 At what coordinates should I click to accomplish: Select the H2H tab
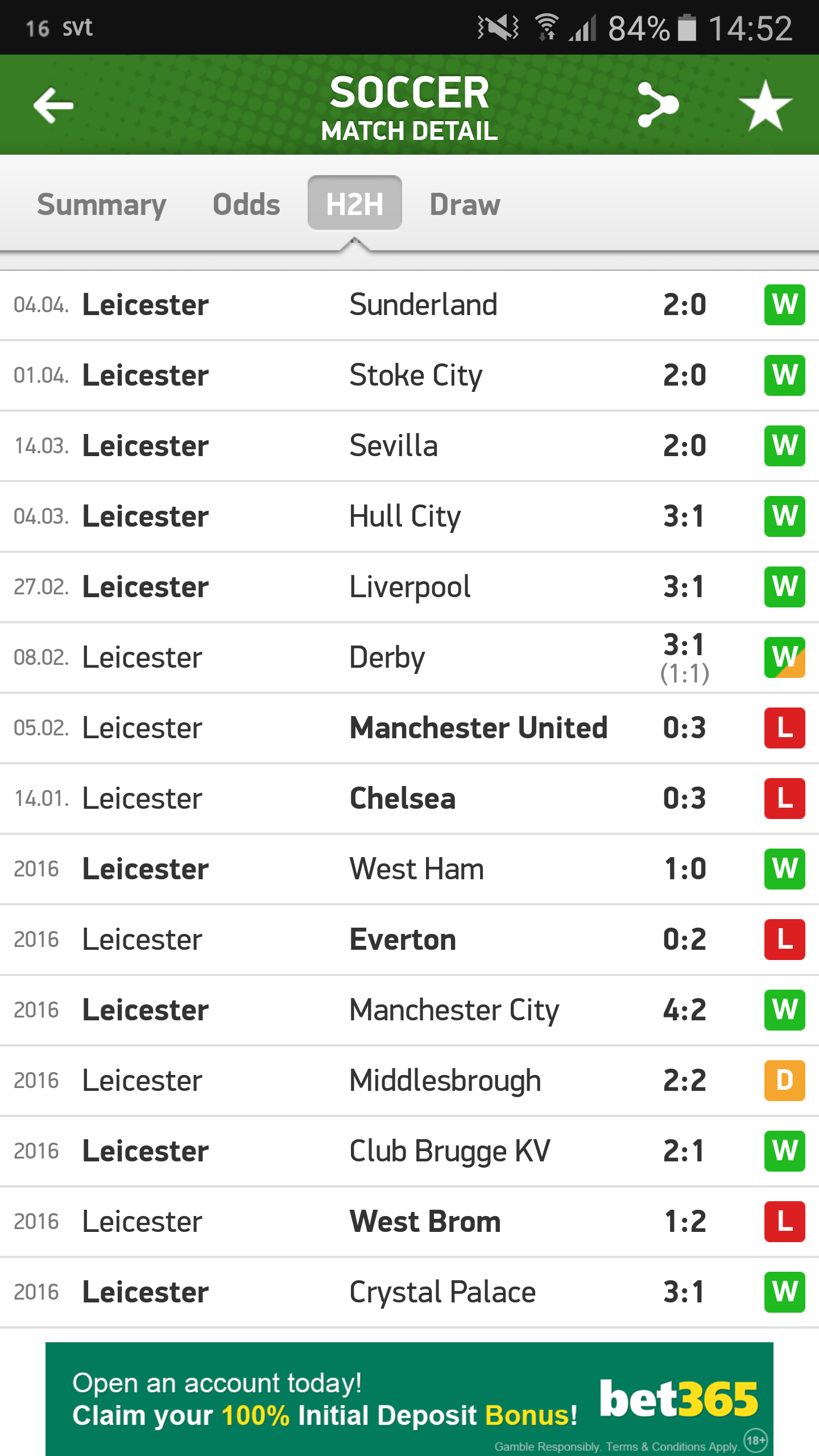pos(355,203)
